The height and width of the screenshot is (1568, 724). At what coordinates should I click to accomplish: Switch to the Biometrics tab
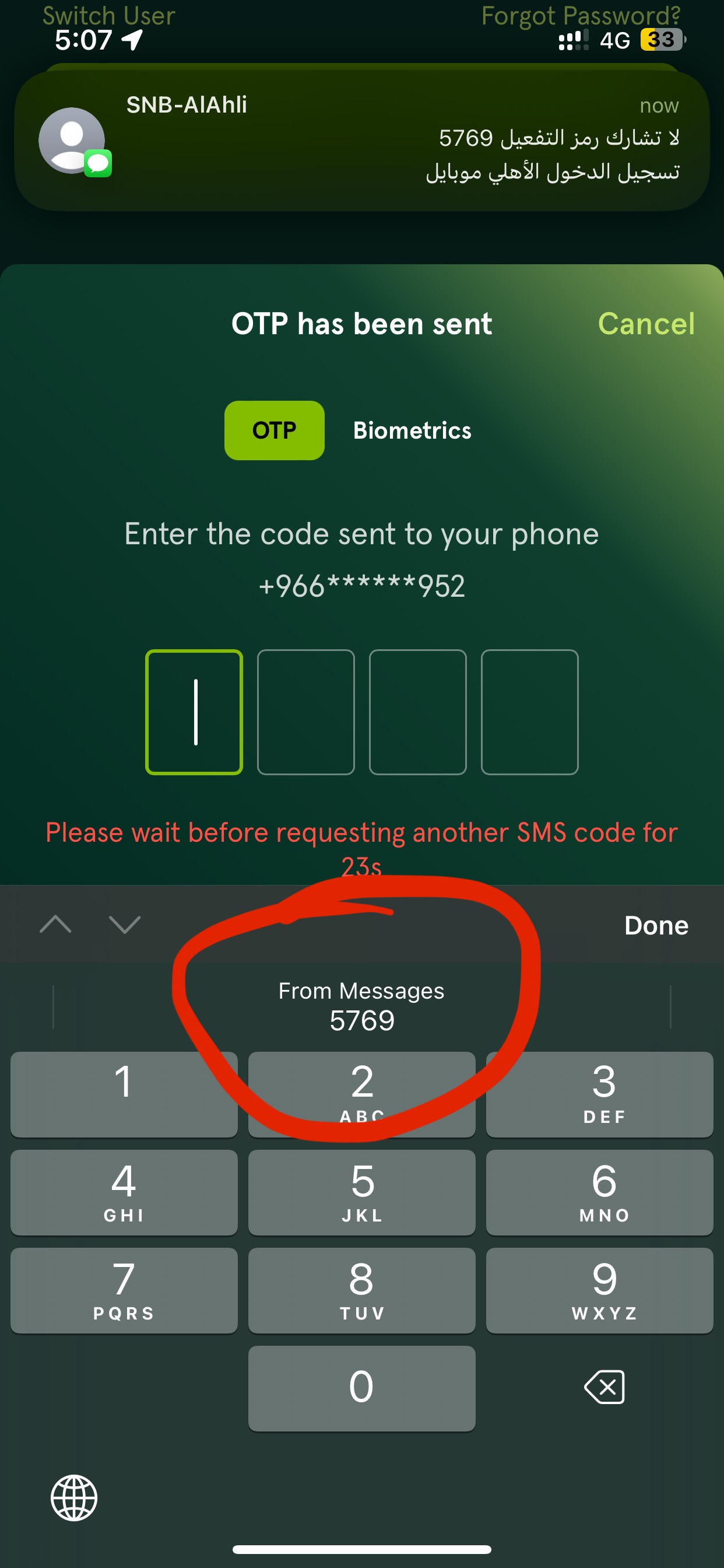[412, 430]
